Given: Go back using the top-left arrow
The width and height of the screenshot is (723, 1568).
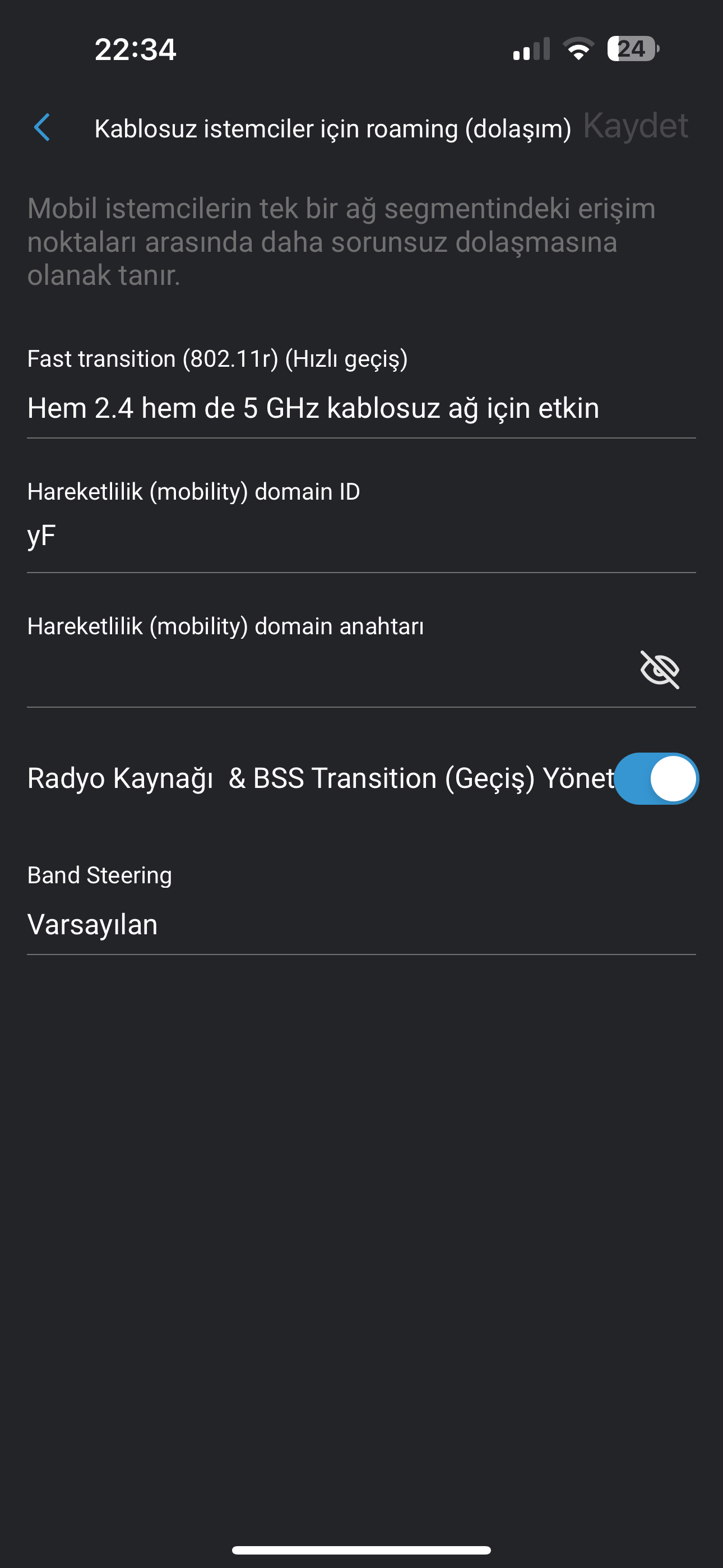Looking at the screenshot, I should (x=42, y=128).
